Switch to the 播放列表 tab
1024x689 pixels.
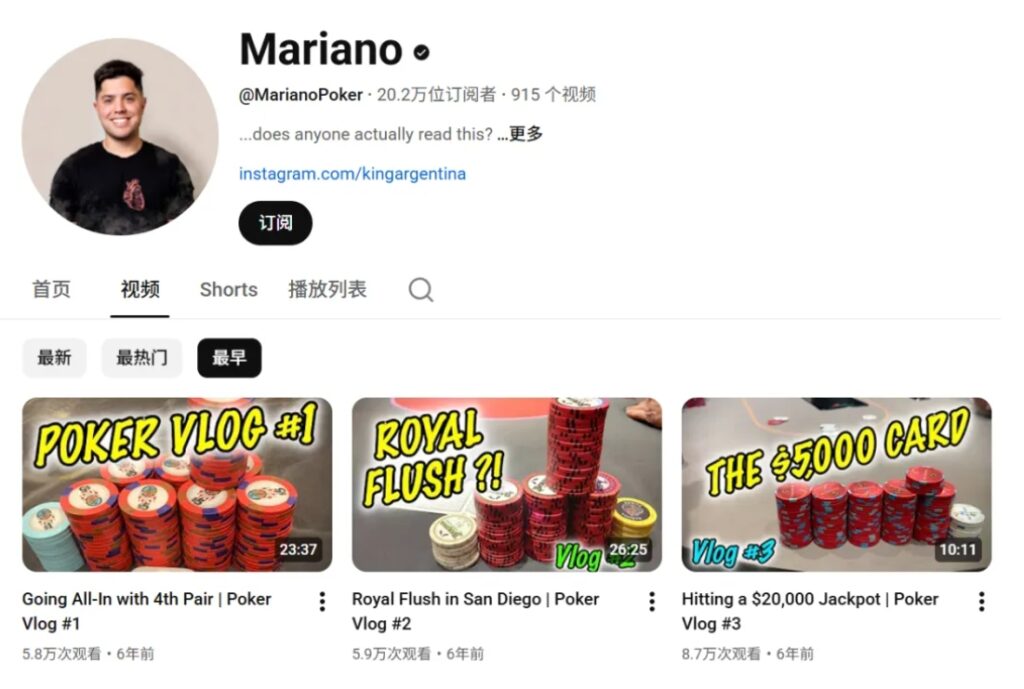coord(327,290)
